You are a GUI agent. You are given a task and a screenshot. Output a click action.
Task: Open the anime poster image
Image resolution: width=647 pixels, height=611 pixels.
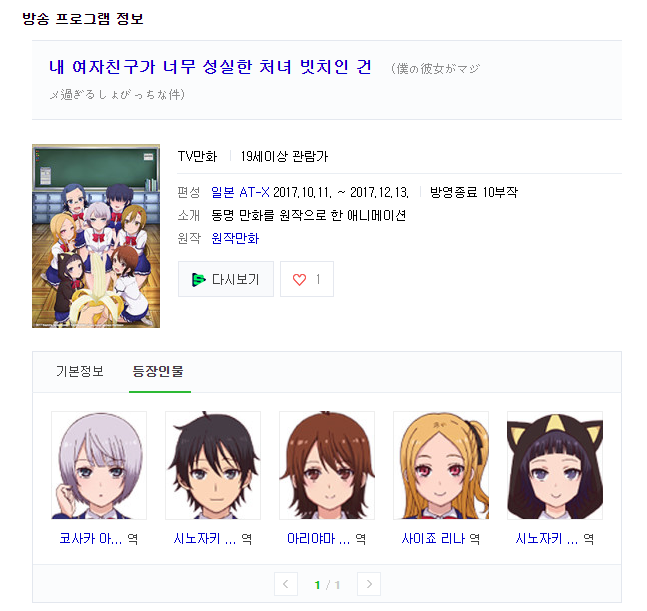point(96,236)
